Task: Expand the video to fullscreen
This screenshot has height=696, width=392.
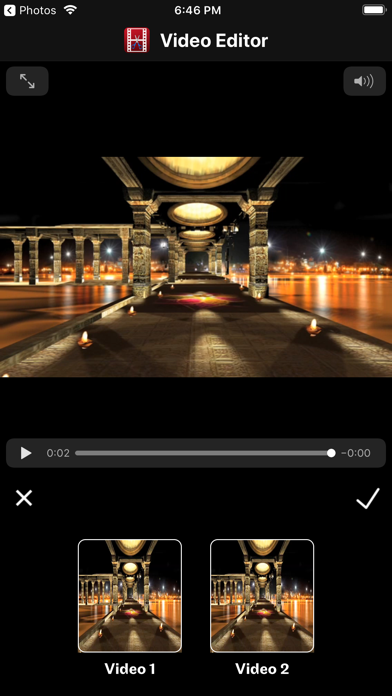Action: pyautogui.click(x=27, y=81)
